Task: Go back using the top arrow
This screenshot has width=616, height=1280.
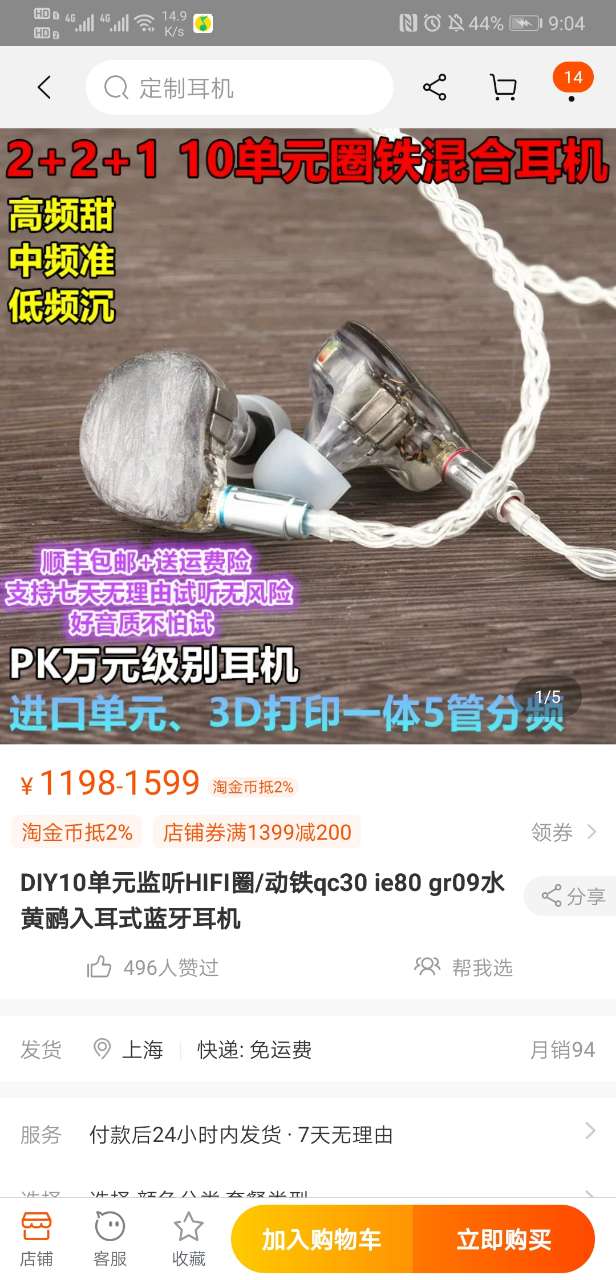Action: tap(44, 88)
